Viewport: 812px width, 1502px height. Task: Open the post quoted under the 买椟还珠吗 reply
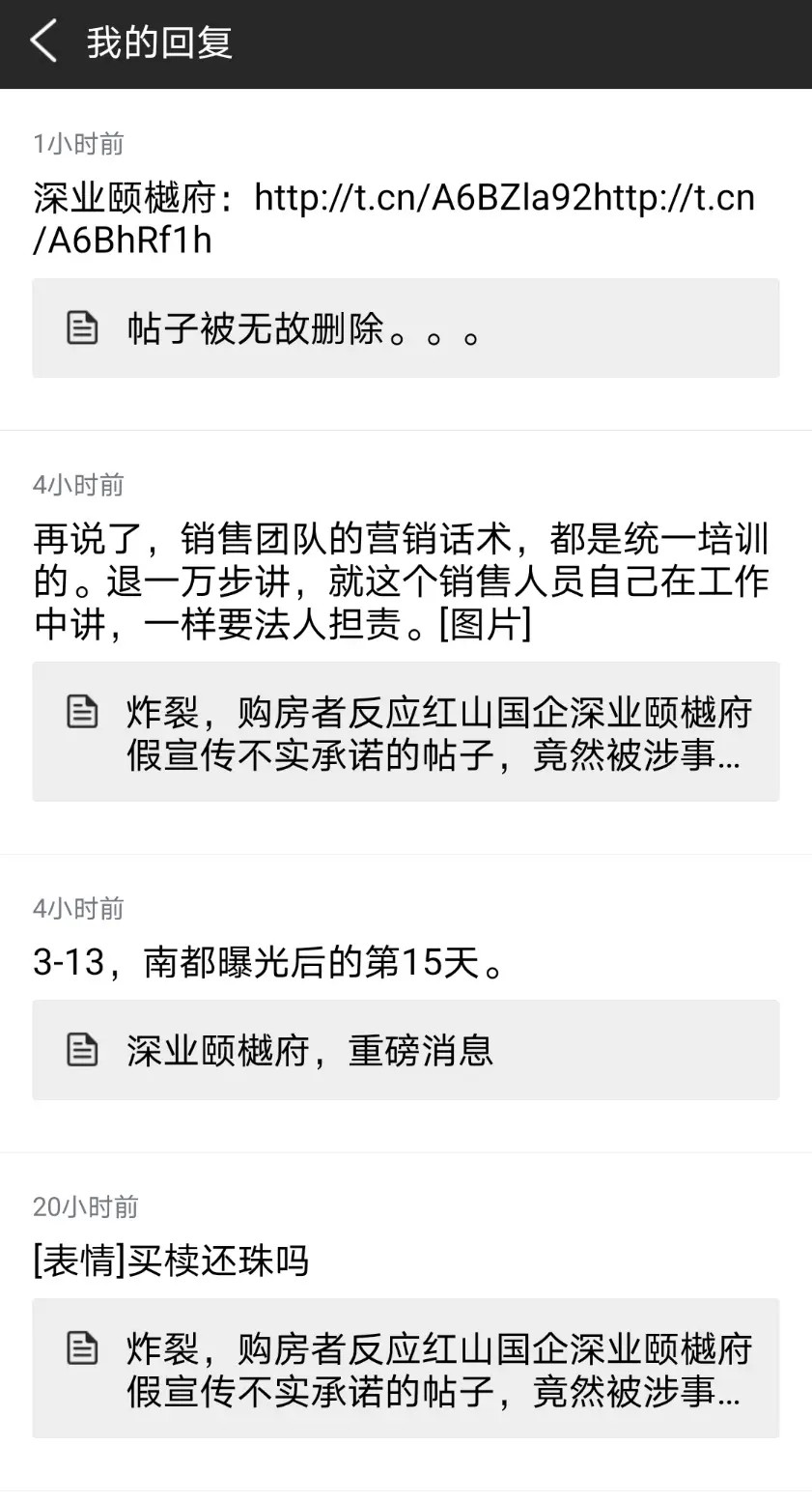pyautogui.click(x=406, y=1369)
